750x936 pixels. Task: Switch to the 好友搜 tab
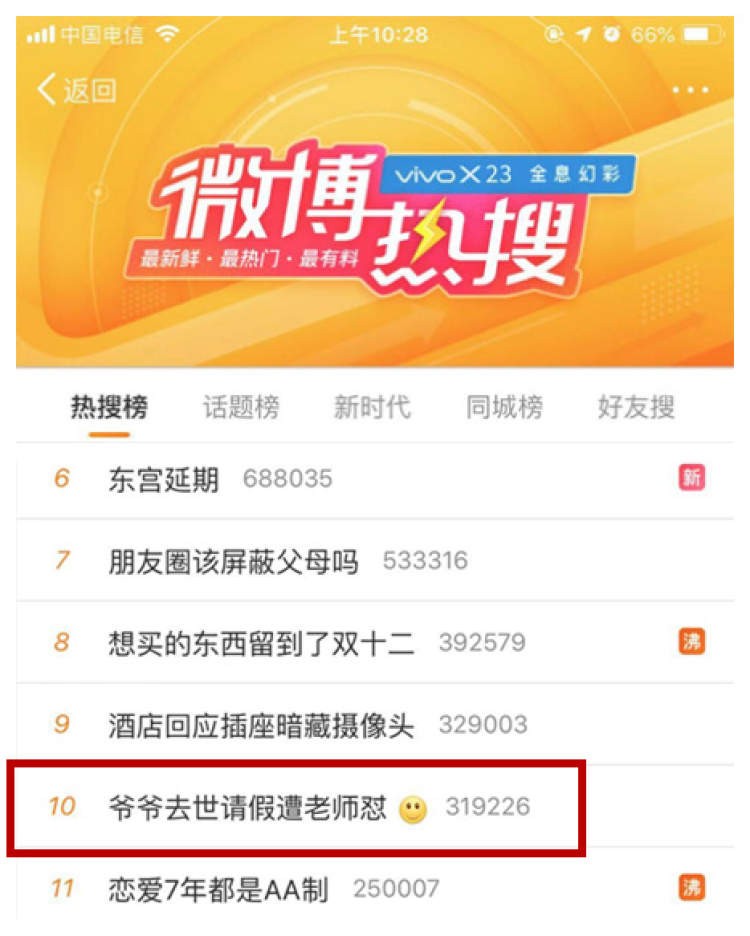(x=636, y=407)
